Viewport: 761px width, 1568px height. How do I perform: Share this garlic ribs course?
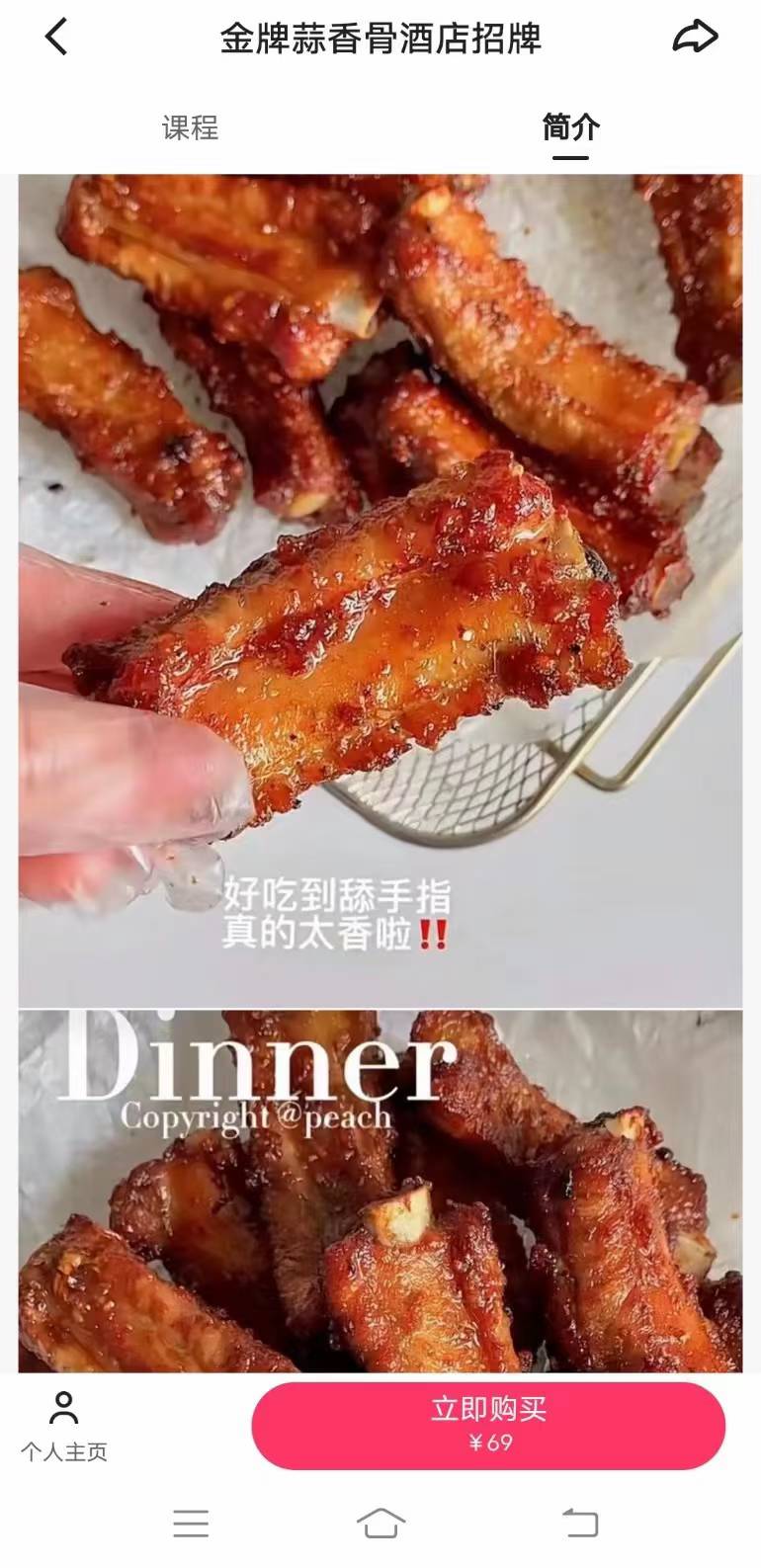694,39
